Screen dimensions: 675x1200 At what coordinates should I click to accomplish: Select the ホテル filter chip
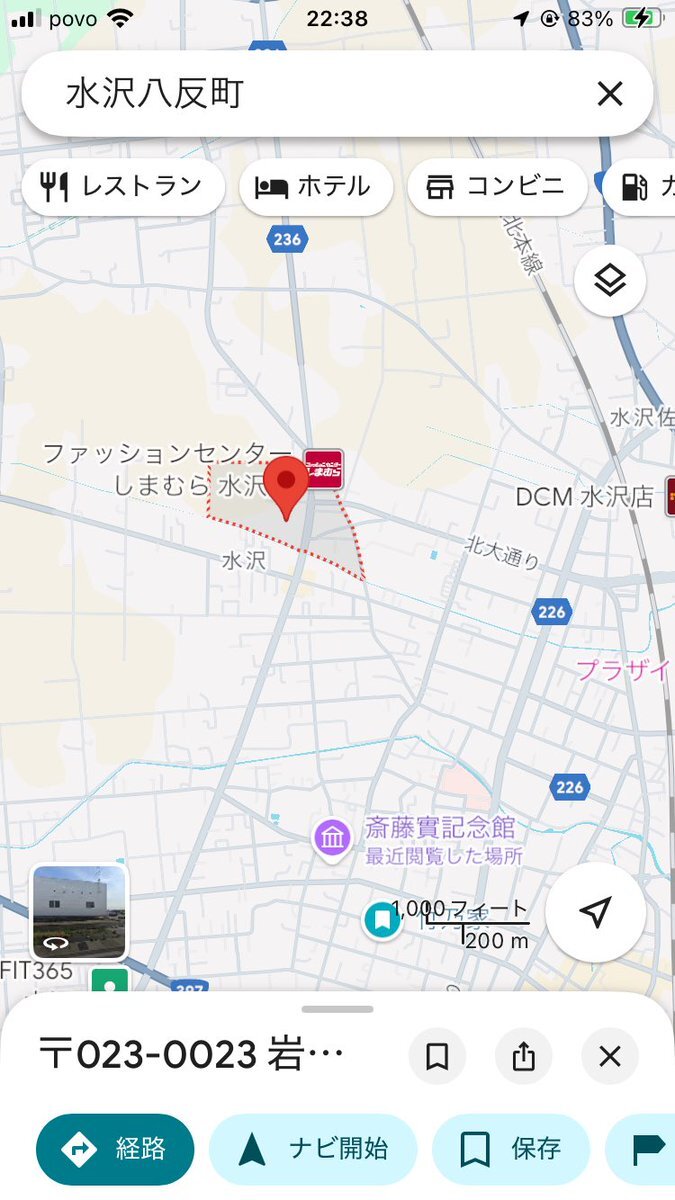pos(315,186)
